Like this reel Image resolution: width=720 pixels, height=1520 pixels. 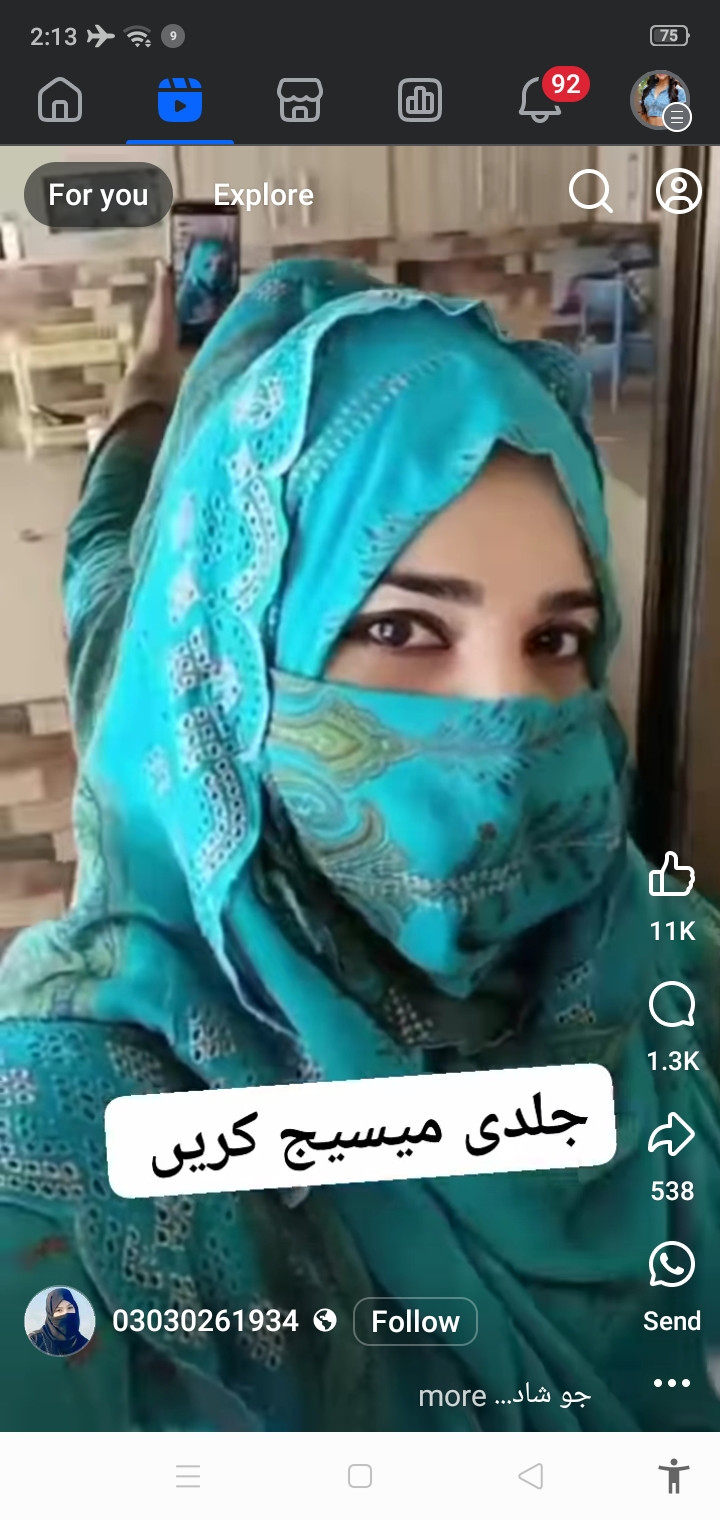(672, 875)
